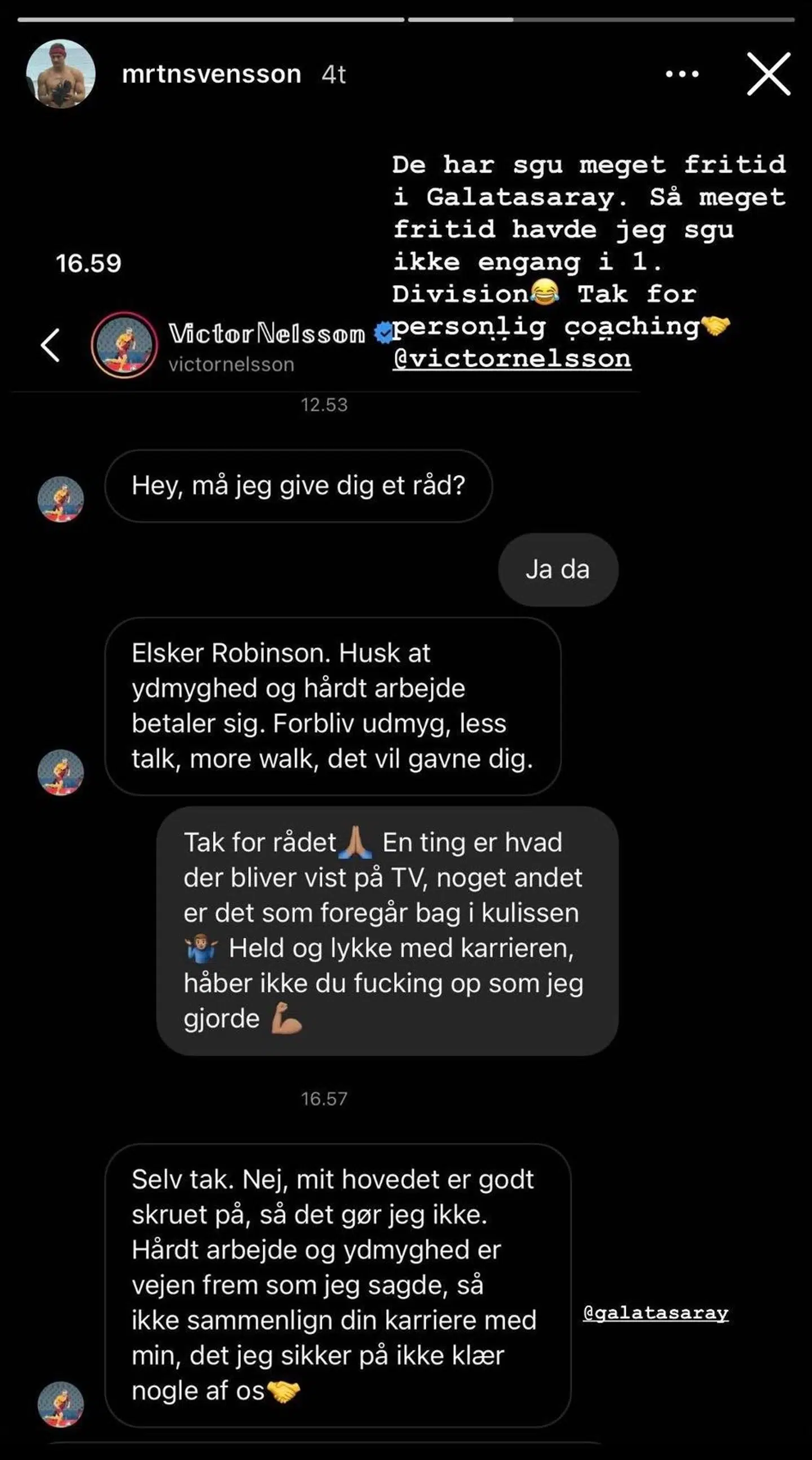This screenshot has width=812, height=1460.
Task: Tap the @galatasaray mention
Action: click(656, 1313)
